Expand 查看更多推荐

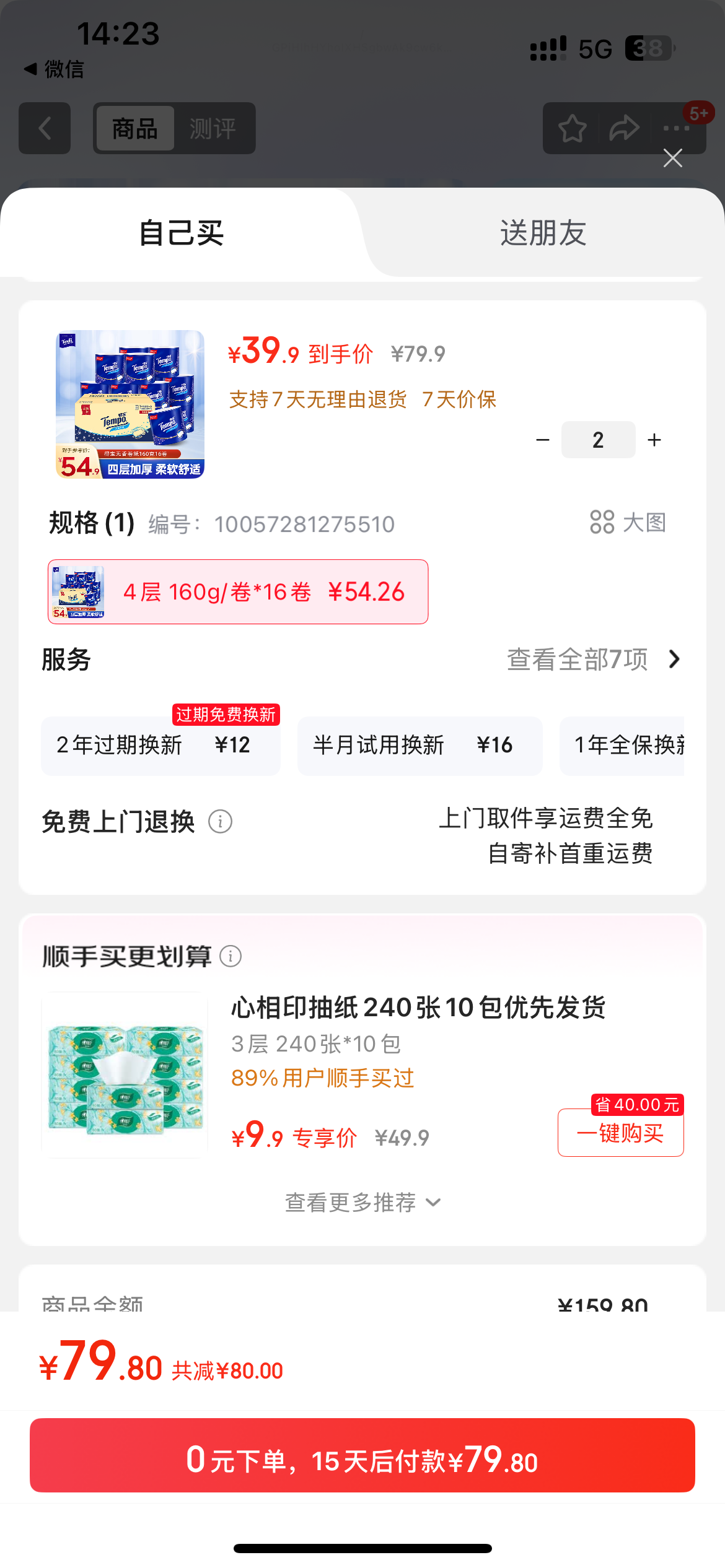[x=362, y=1203]
